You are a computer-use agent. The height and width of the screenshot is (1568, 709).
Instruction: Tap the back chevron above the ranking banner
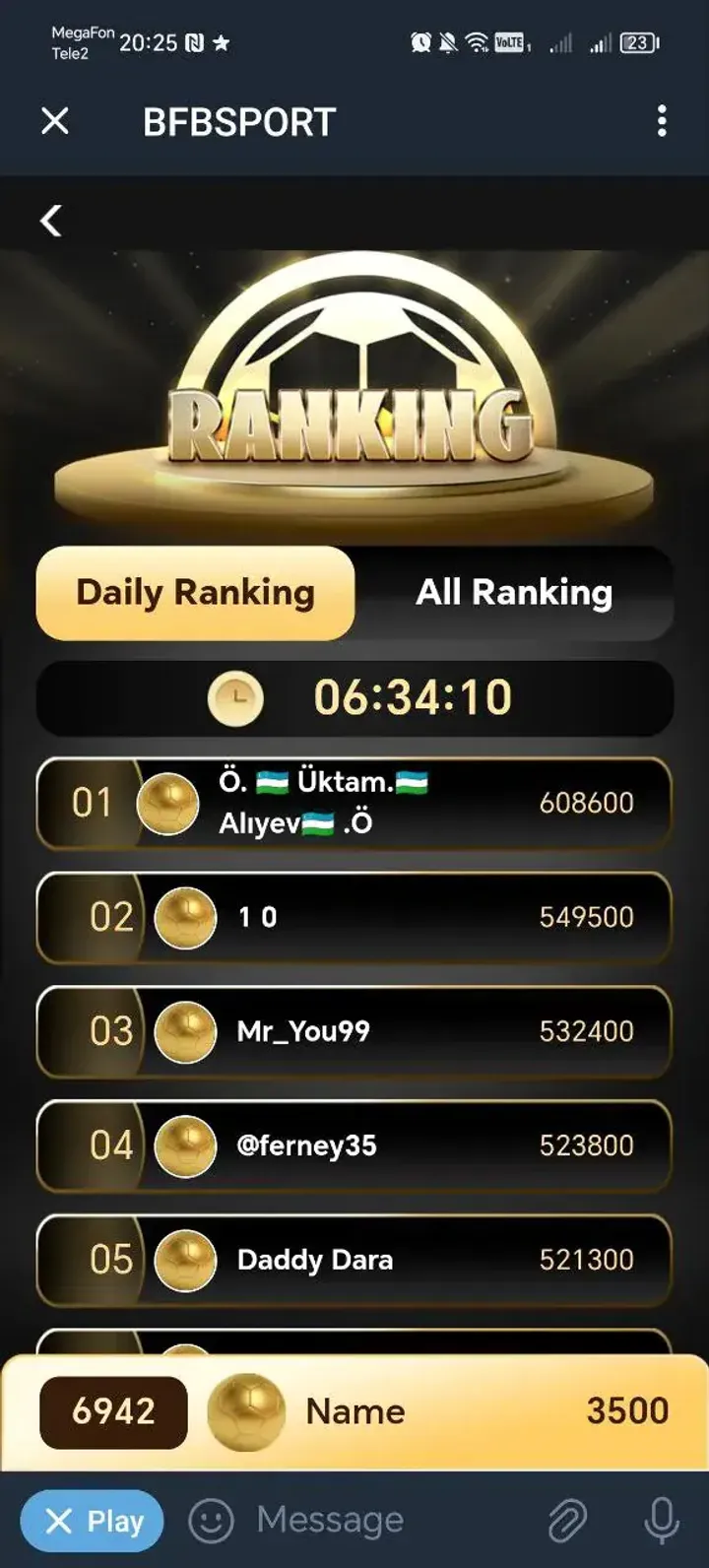(51, 219)
